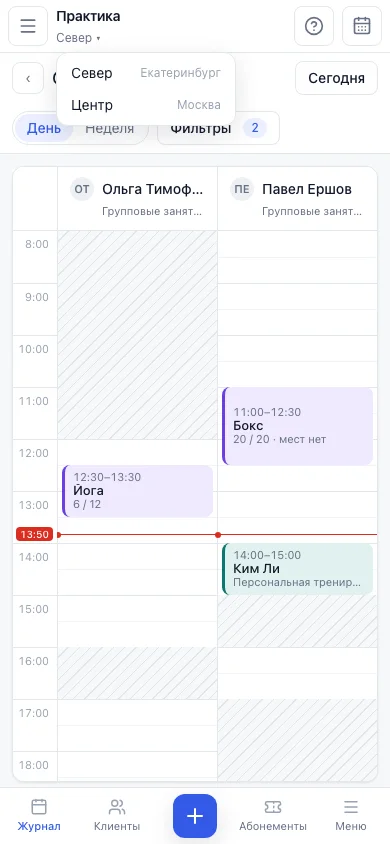Open Фильтры with 2 active
The height and width of the screenshot is (844, 390).
[218, 128]
